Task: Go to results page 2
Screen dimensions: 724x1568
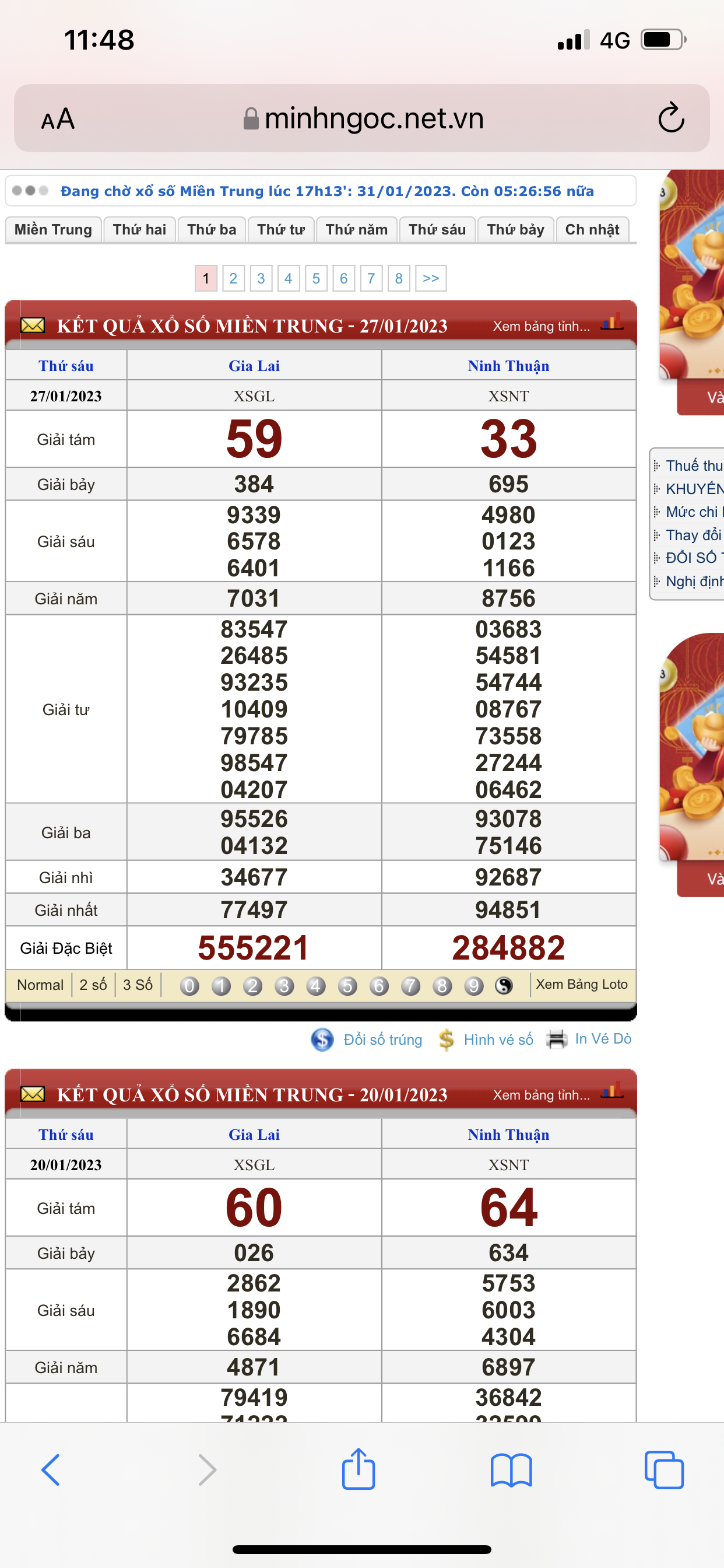Action: tap(233, 278)
